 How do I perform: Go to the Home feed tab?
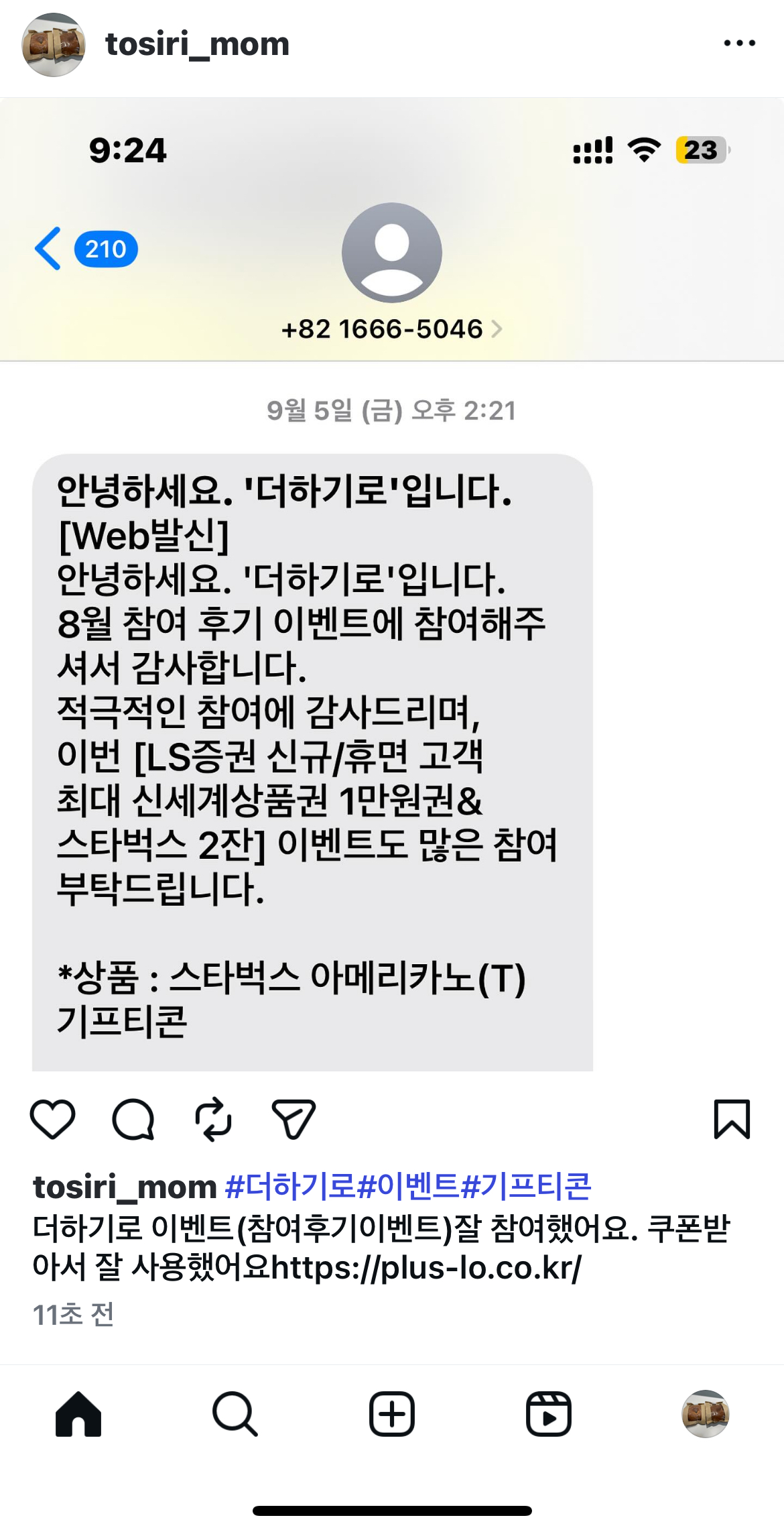pos(78,1413)
